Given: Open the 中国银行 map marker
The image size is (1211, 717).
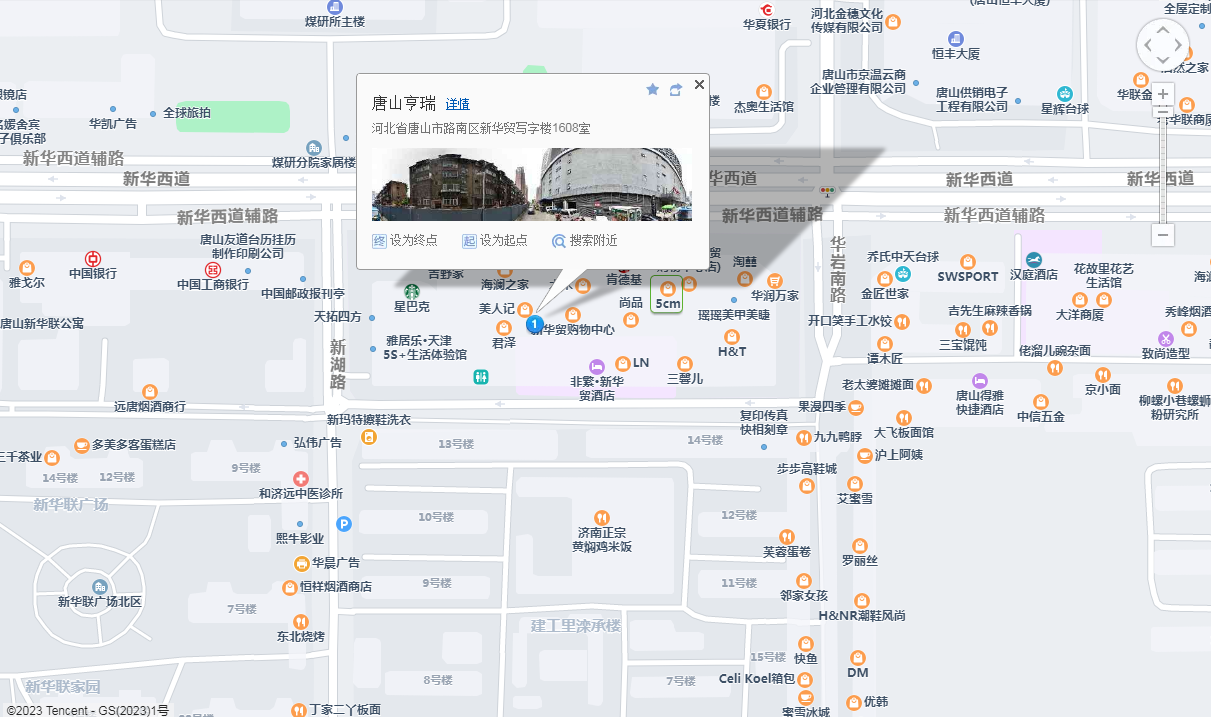Looking at the screenshot, I should click(93, 259).
